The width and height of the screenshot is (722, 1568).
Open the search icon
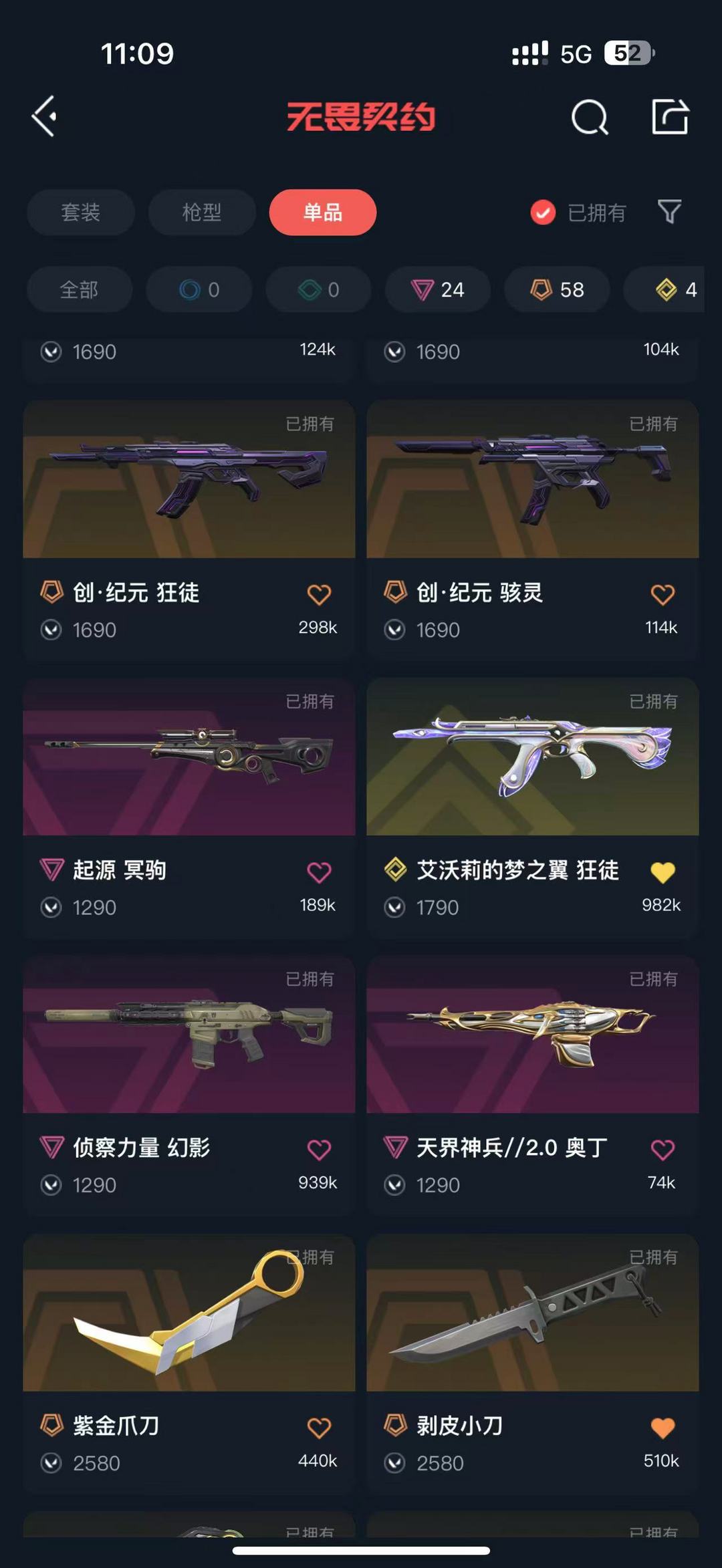(x=590, y=118)
